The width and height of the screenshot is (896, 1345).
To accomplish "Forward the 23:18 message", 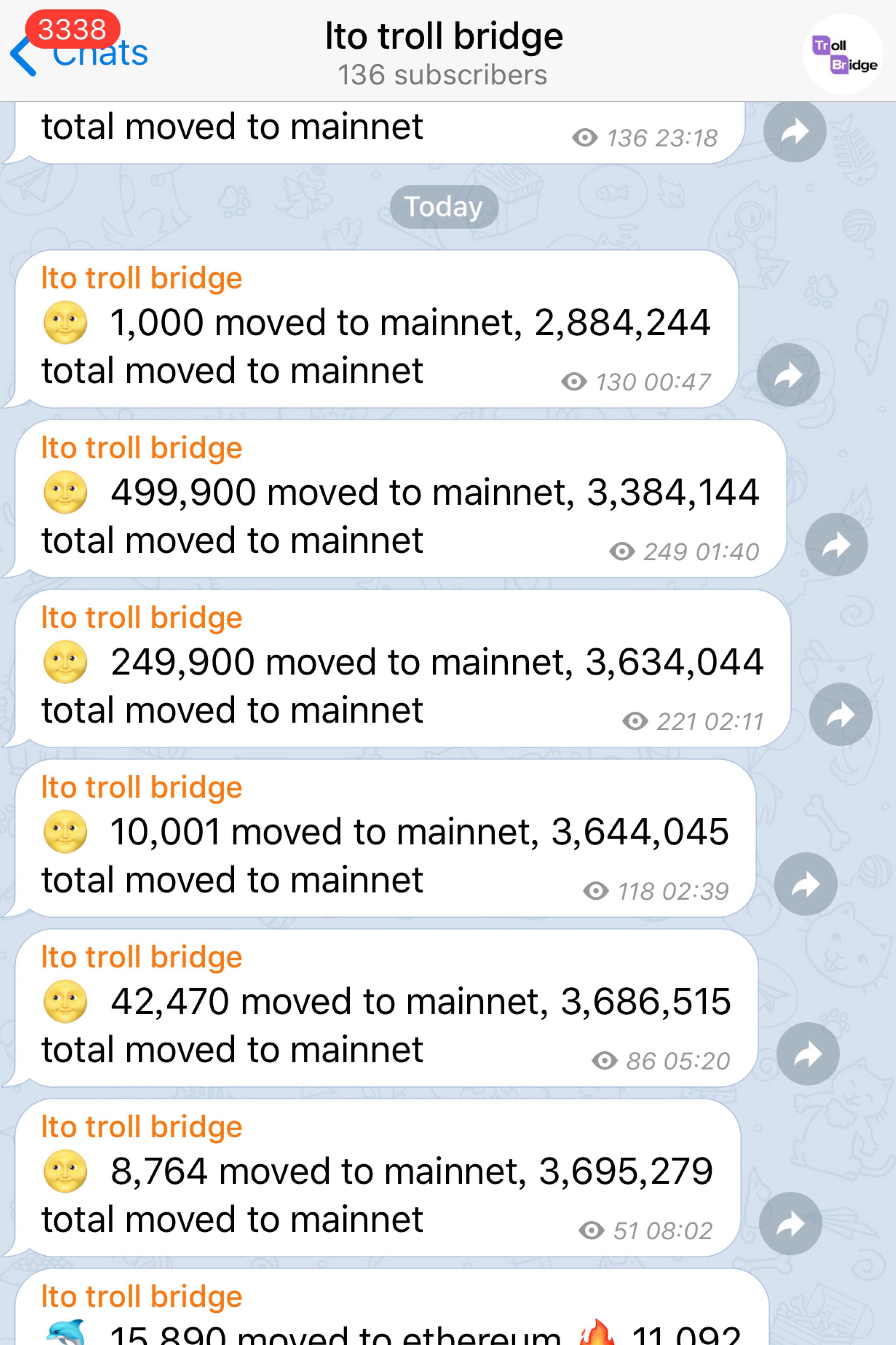I will pos(795,131).
